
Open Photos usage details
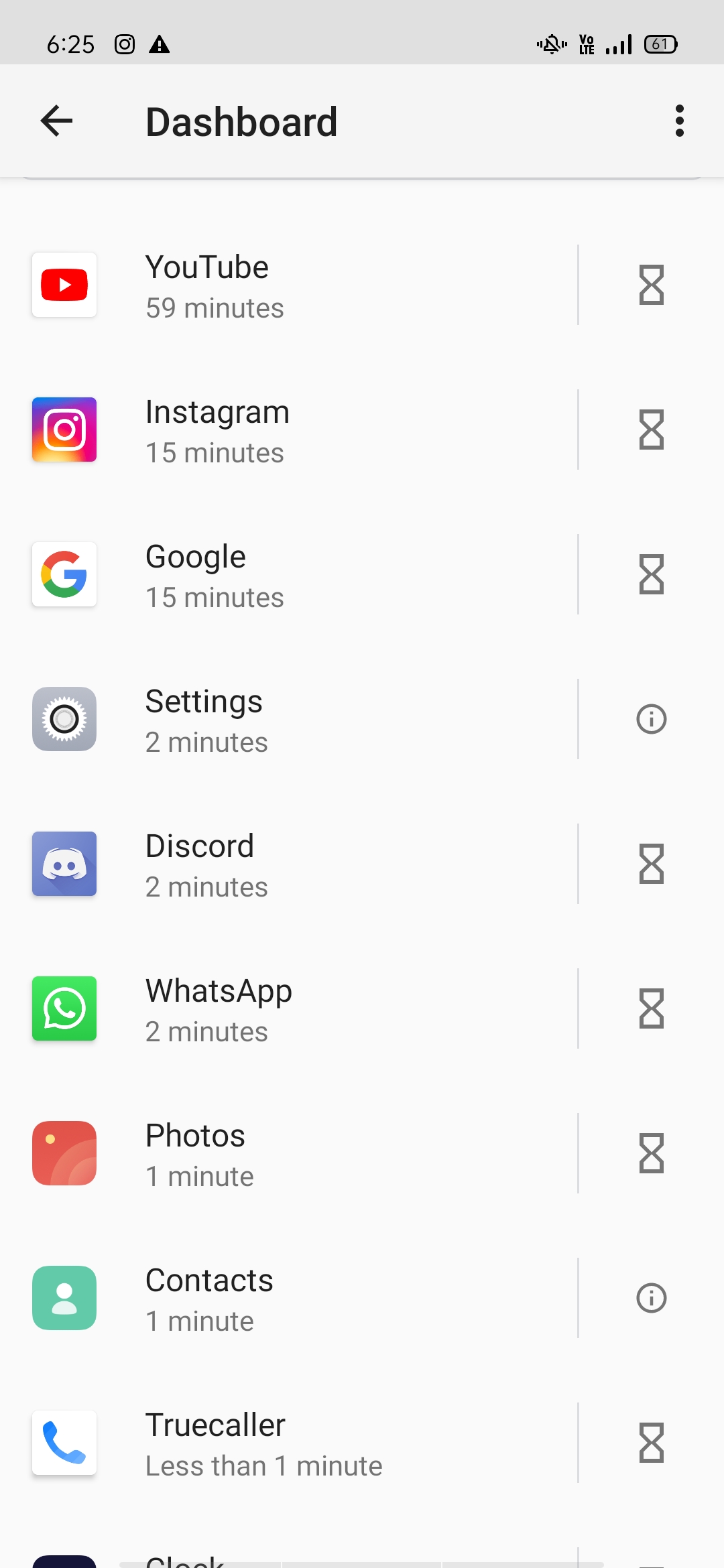click(x=288, y=1153)
